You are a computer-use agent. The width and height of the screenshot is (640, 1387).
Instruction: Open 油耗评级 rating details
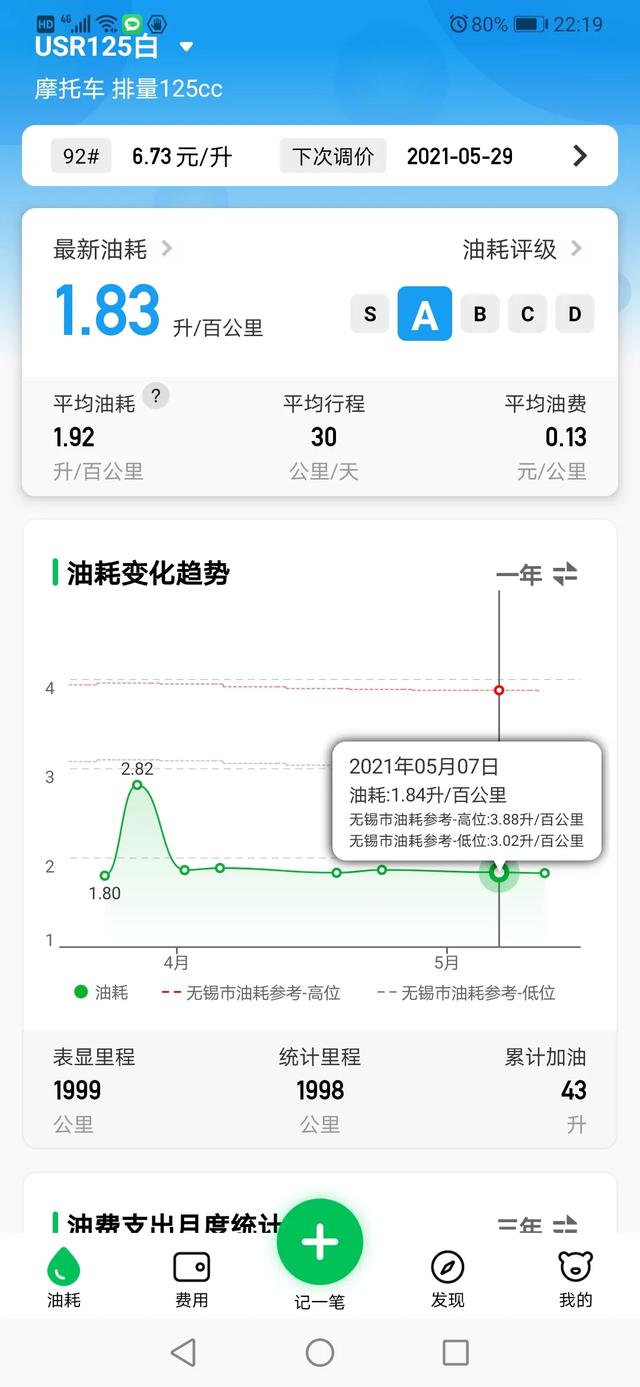tap(522, 249)
